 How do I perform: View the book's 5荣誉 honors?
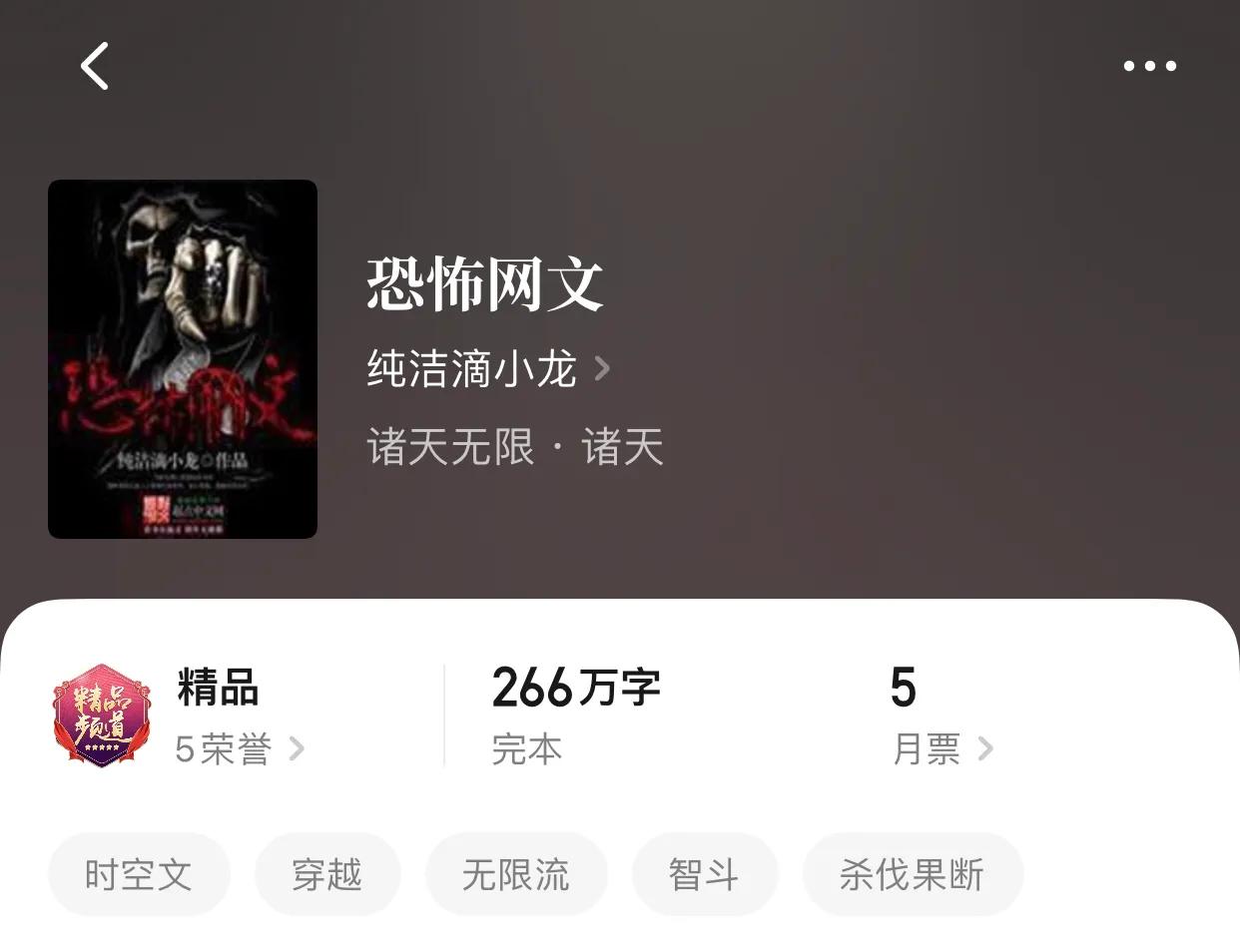click(239, 748)
